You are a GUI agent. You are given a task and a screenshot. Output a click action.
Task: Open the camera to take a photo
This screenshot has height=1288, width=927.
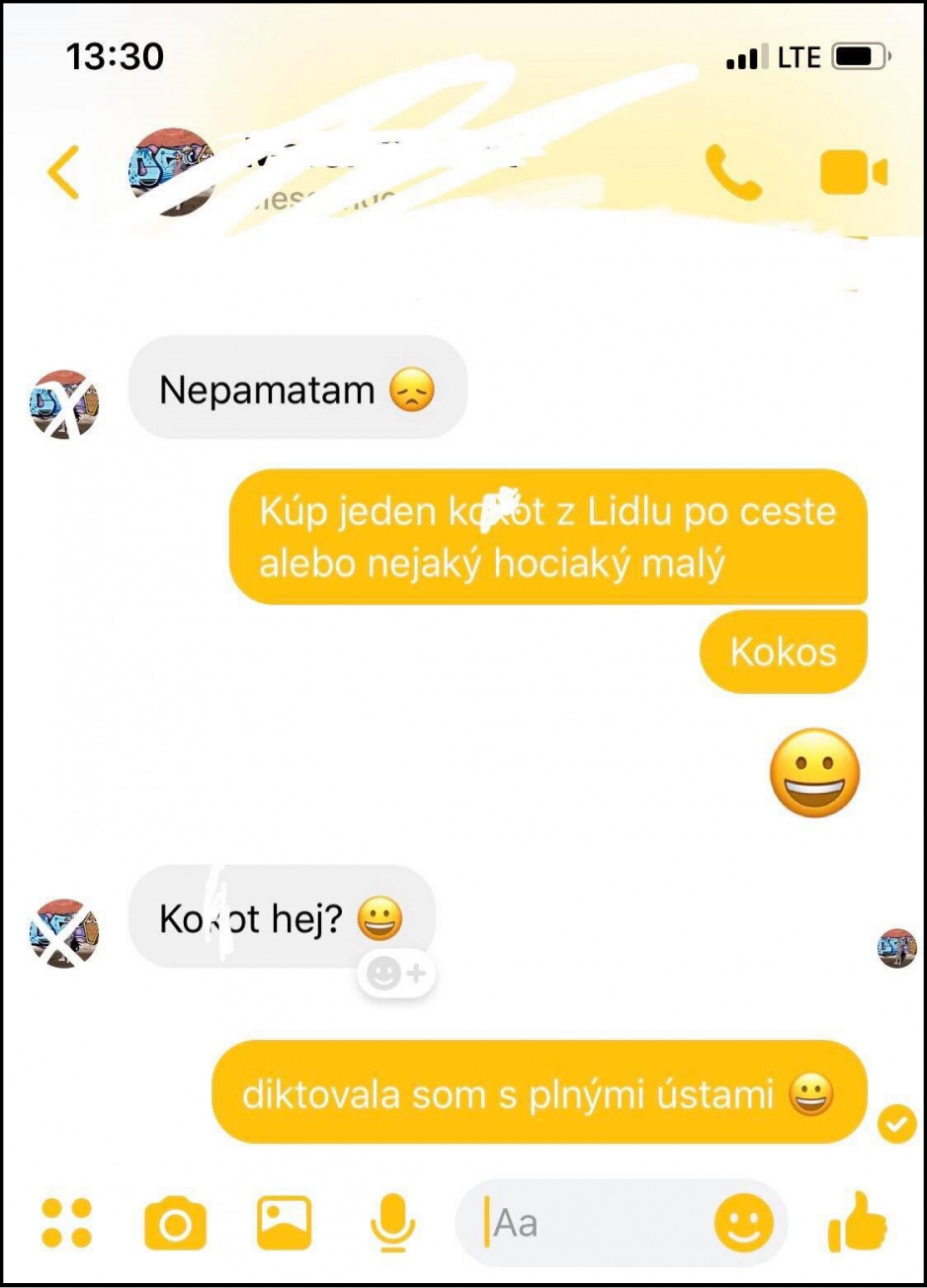(x=175, y=1224)
